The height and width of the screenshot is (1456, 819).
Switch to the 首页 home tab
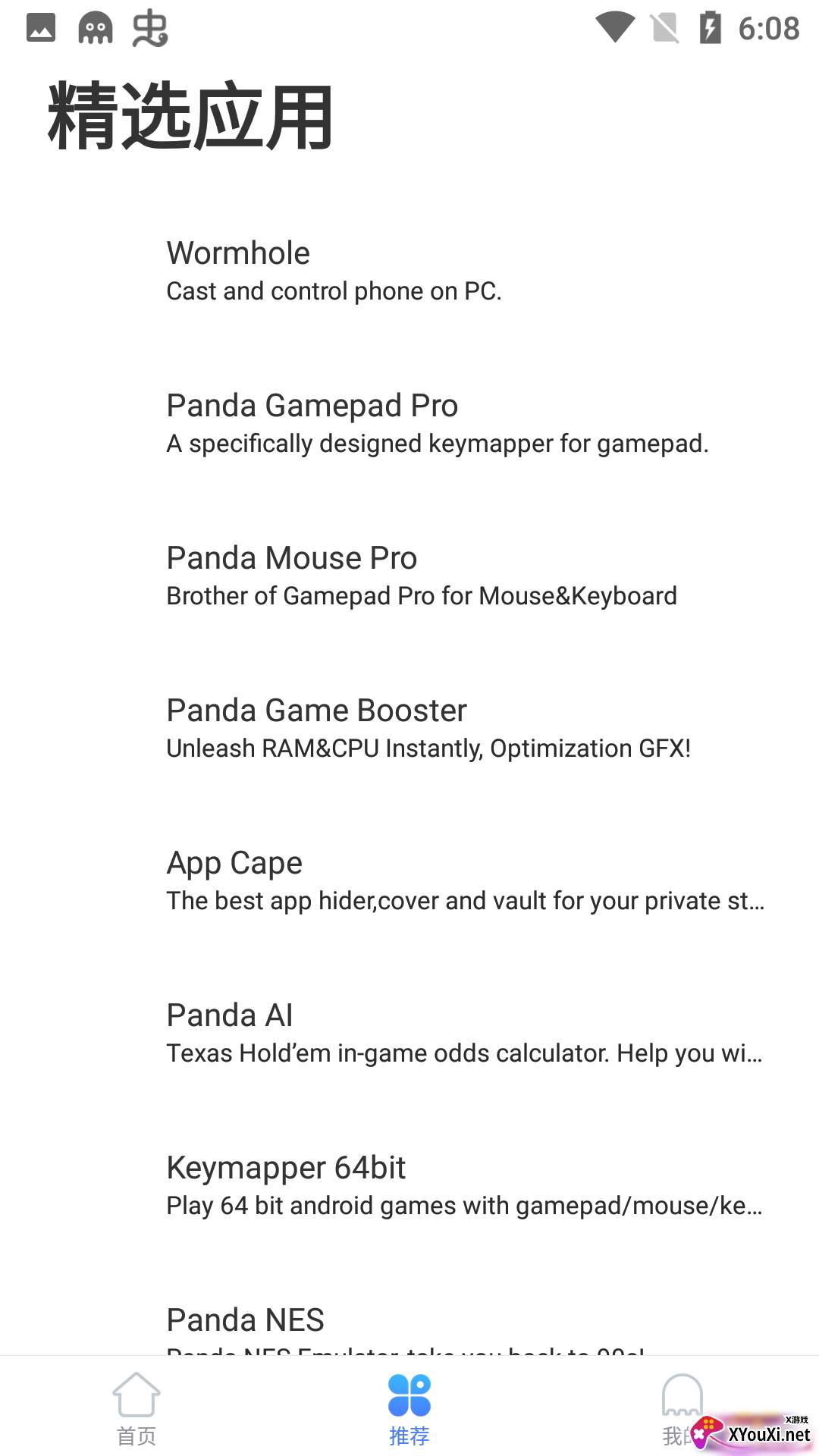pos(136,1407)
